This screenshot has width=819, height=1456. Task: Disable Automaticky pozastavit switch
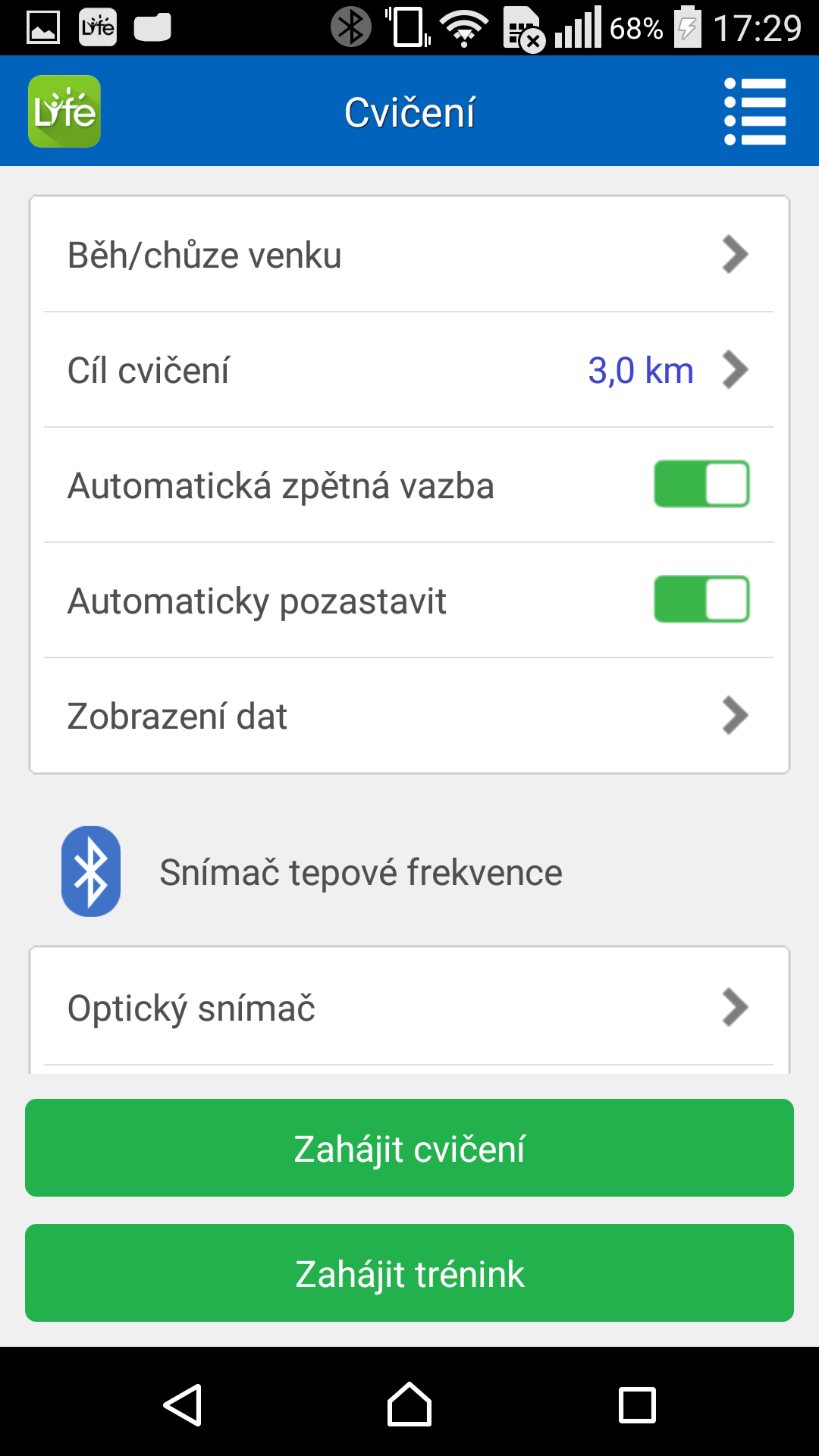(x=701, y=599)
